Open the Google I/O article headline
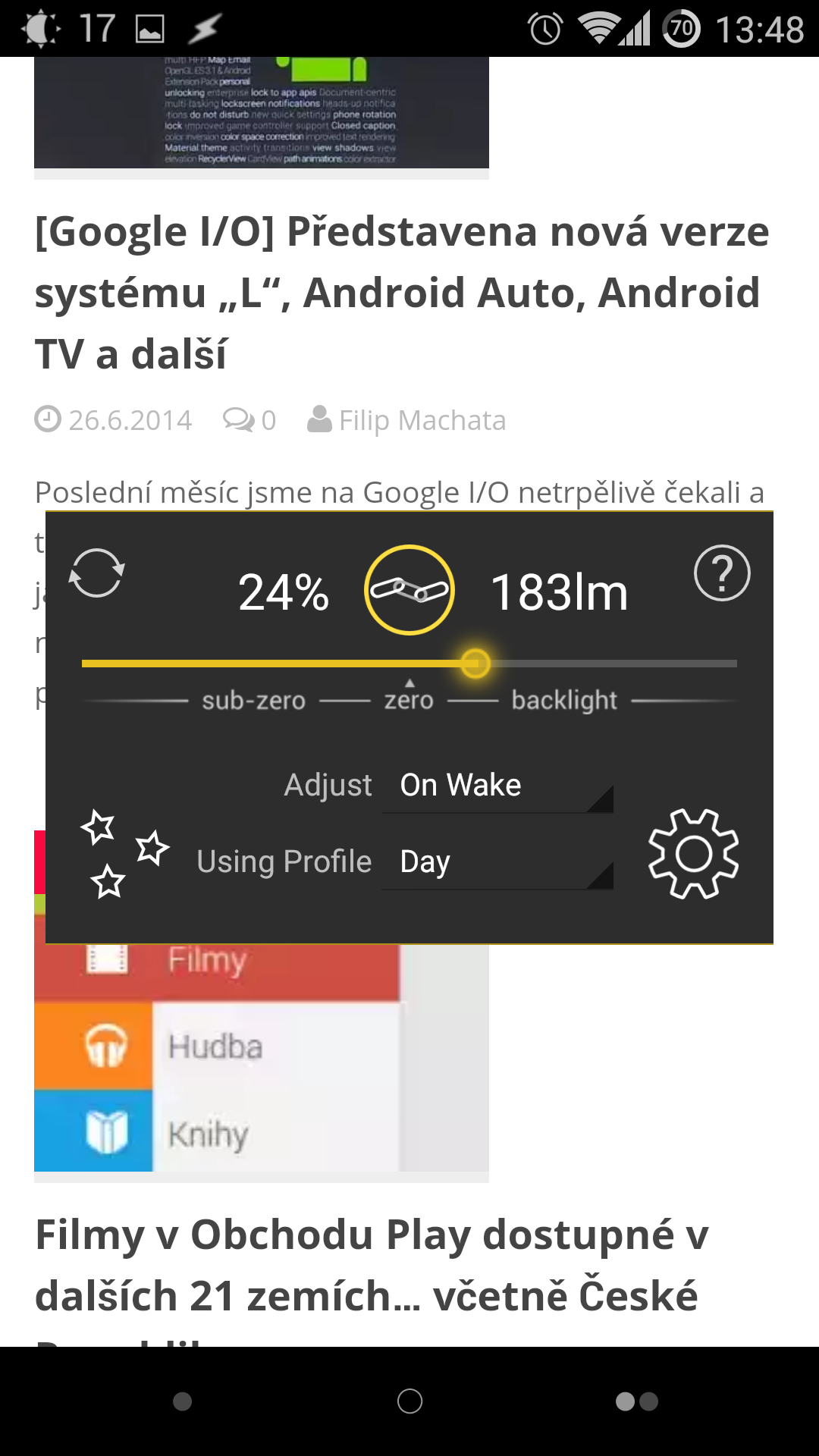Viewport: 819px width, 1456px height. (402, 293)
